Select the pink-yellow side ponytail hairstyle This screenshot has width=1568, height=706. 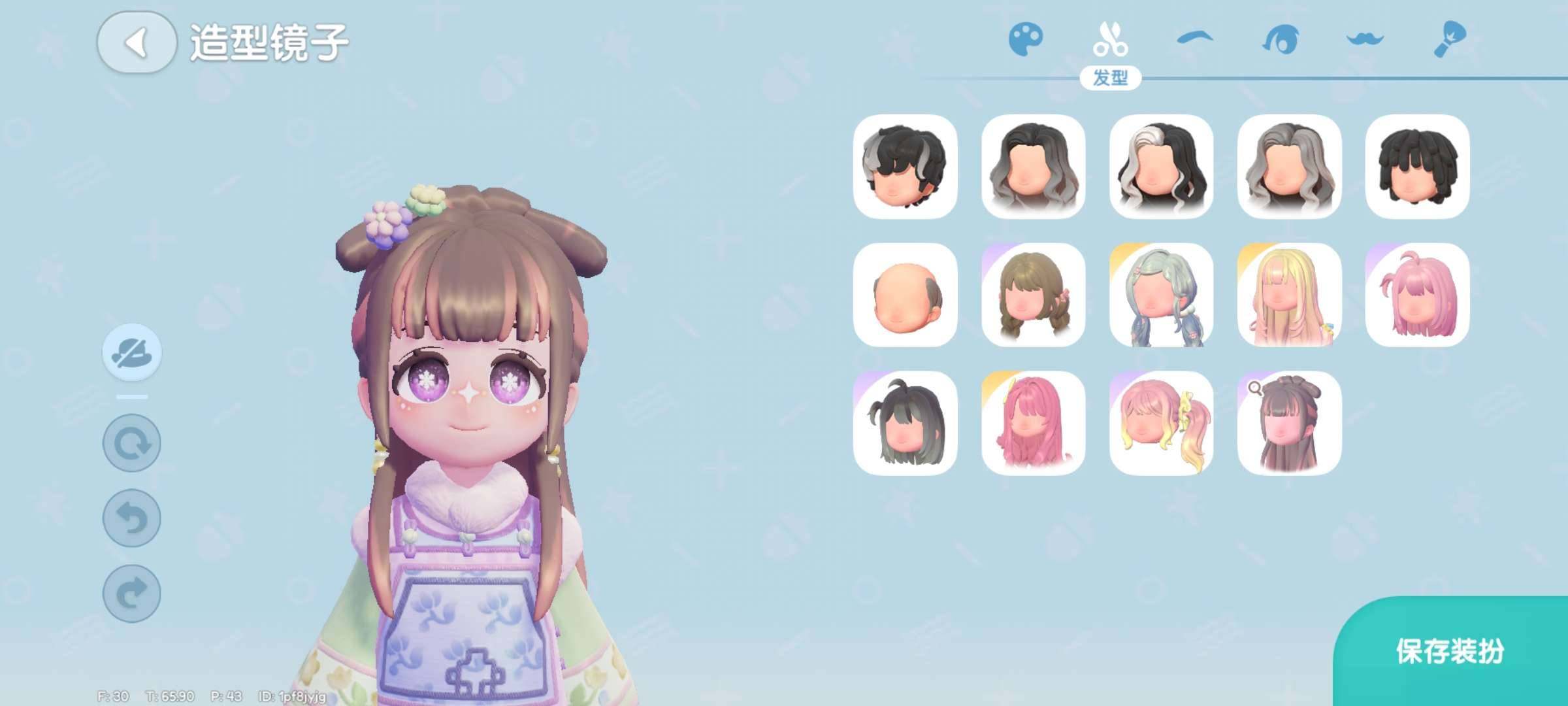(x=1161, y=423)
